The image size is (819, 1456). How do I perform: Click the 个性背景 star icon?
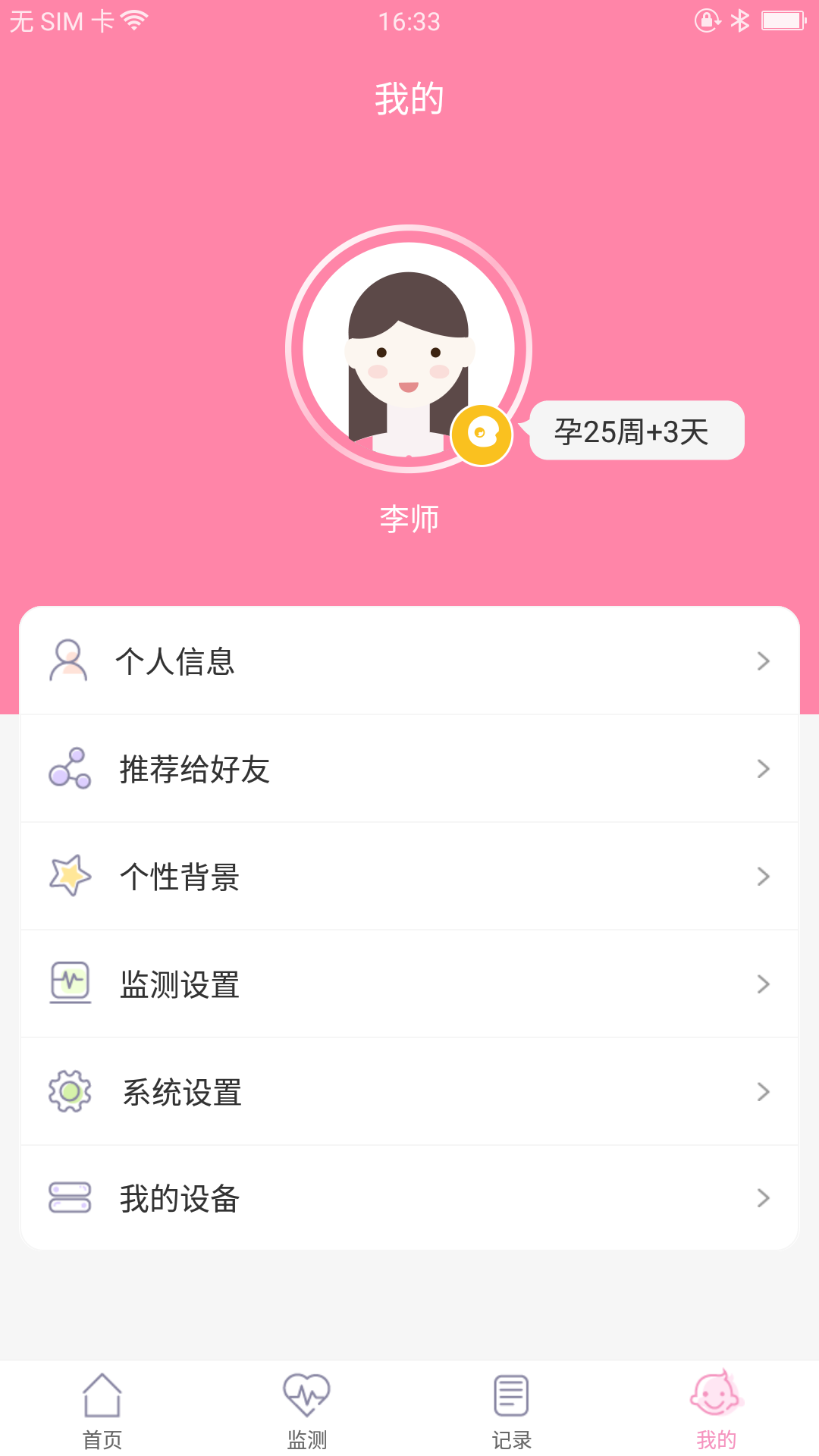69,876
